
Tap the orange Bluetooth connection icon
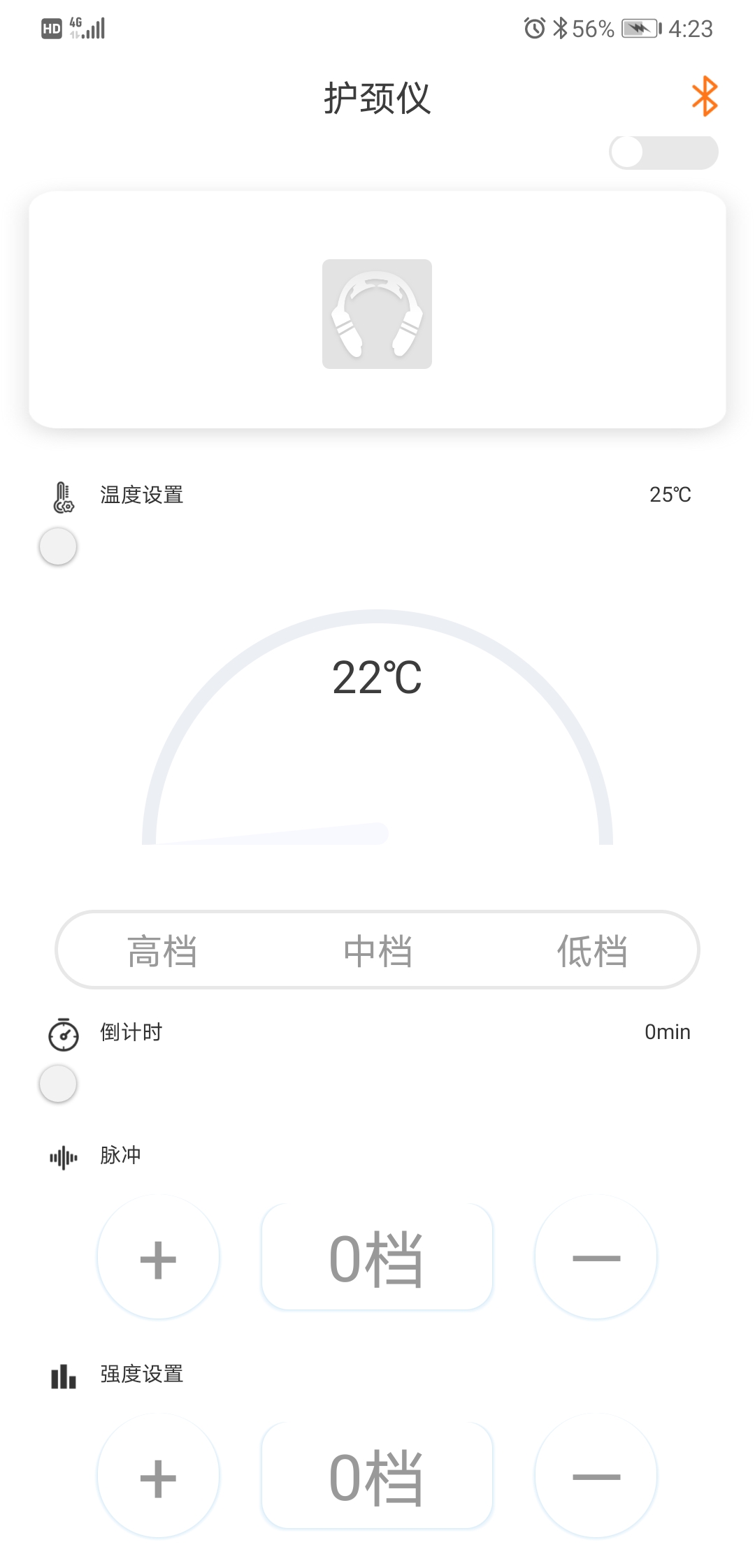tap(705, 96)
